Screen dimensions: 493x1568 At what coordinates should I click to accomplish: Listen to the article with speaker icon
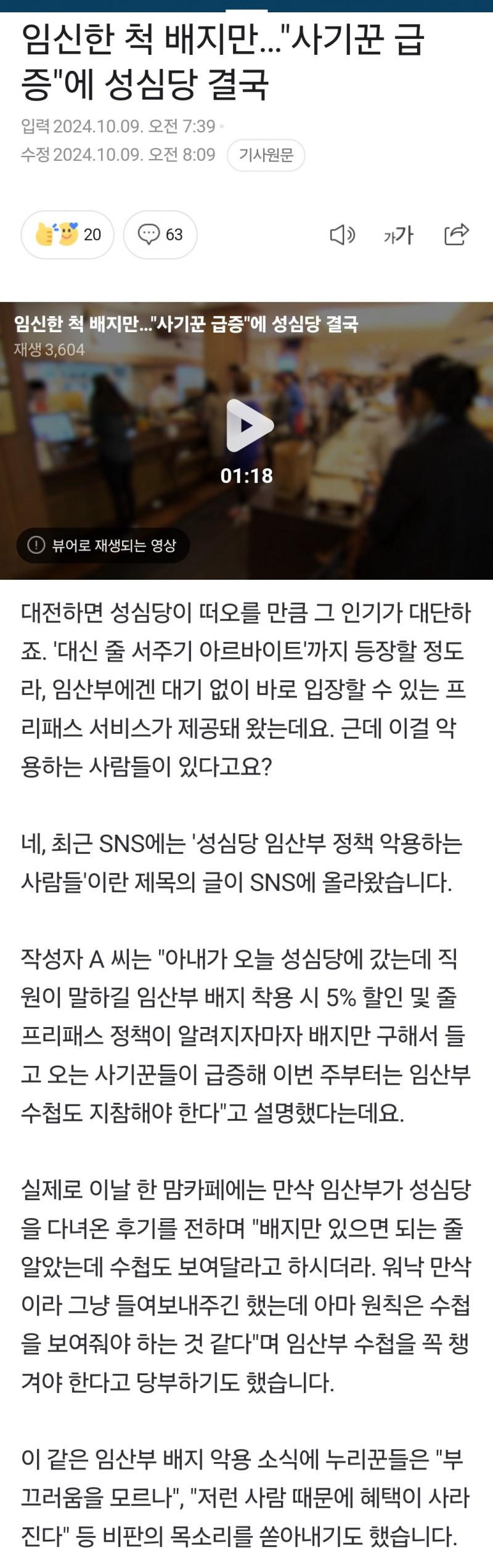point(343,235)
